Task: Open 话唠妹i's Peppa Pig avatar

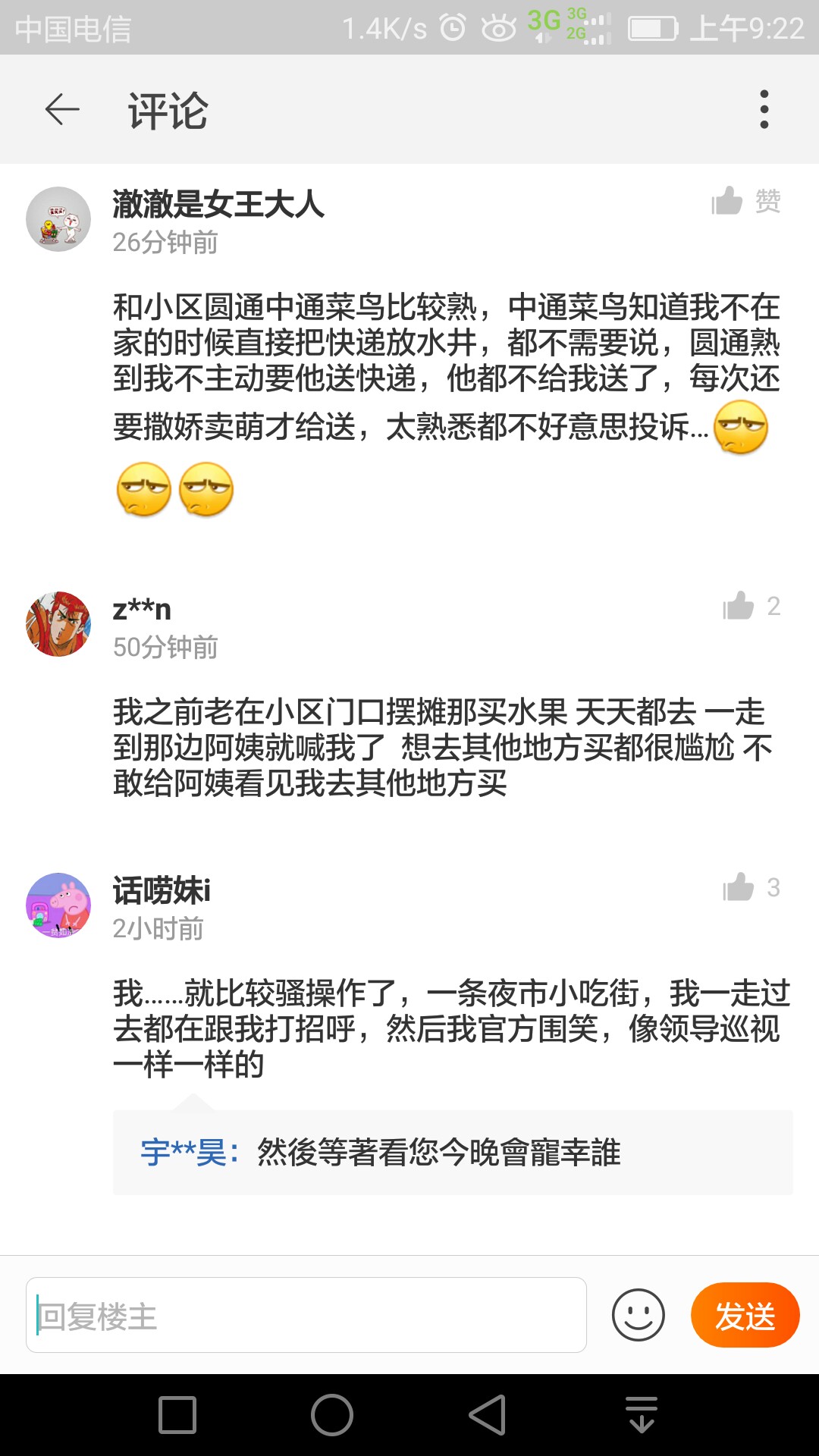Action: pos(58,905)
